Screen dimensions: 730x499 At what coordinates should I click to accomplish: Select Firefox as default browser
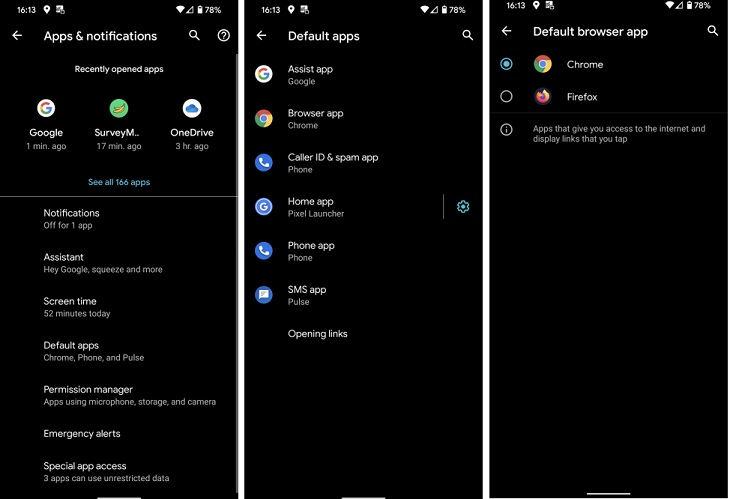(506, 96)
